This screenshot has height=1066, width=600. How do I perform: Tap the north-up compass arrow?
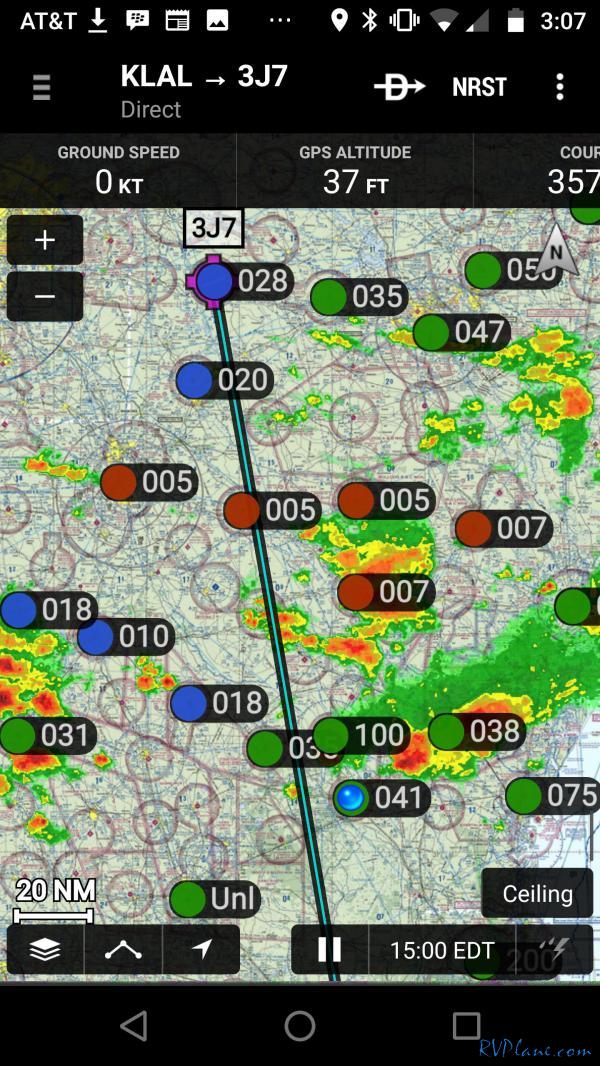tap(556, 250)
